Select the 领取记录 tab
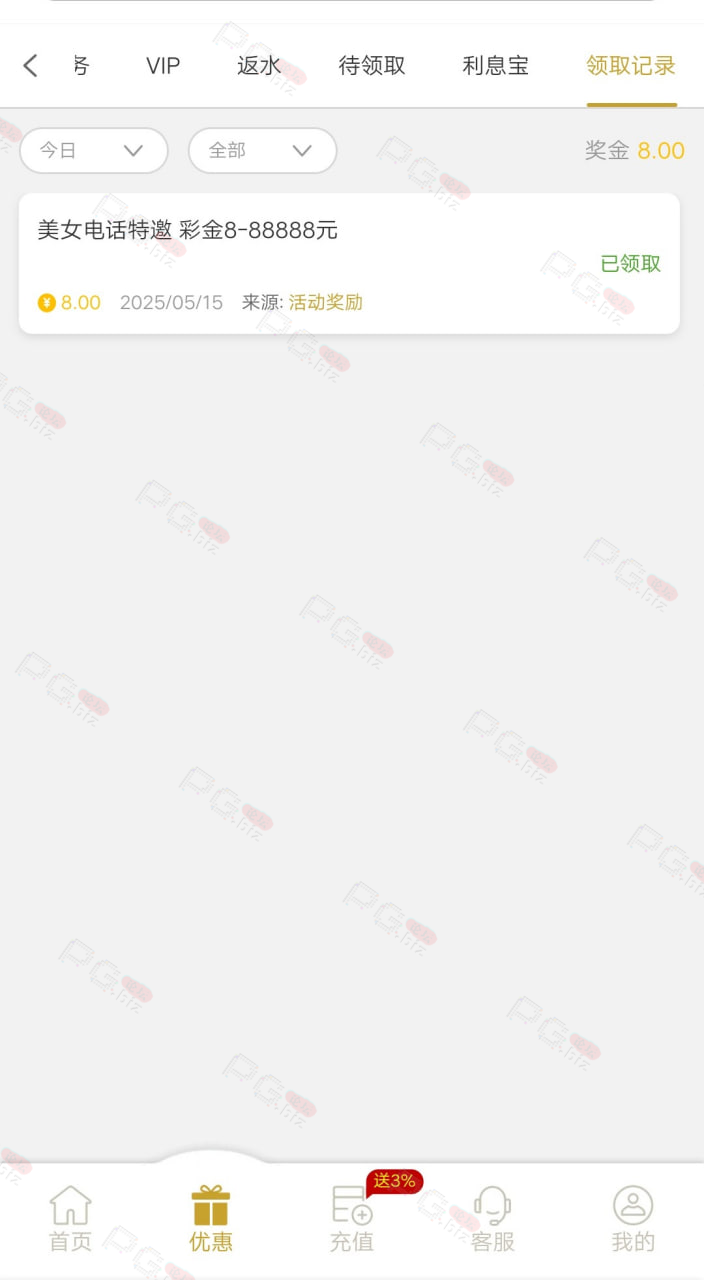The width and height of the screenshot is (704, 1280). pyautogui.click(x=631, y=66)
